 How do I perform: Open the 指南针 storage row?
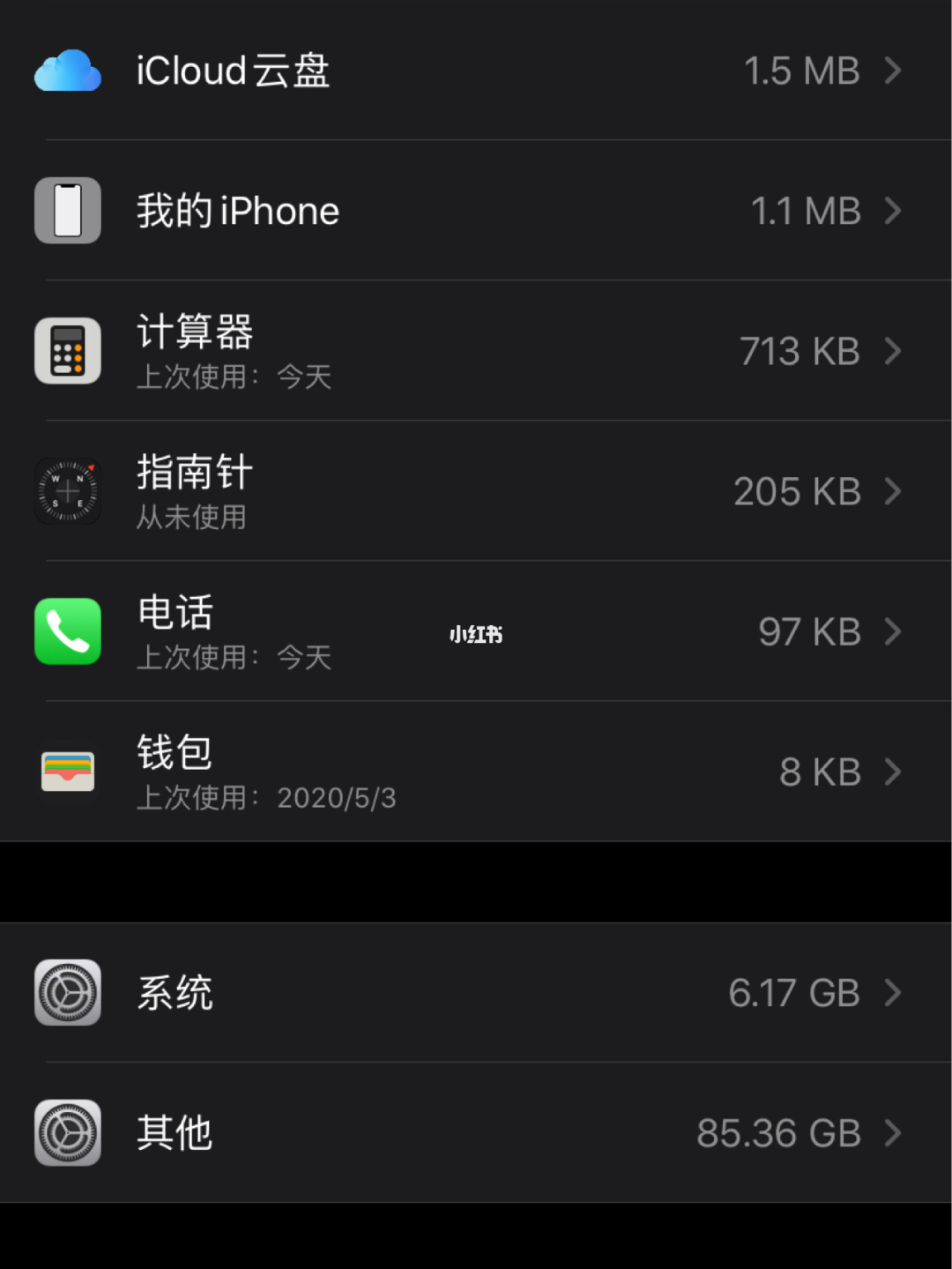[x=476, y=491]
